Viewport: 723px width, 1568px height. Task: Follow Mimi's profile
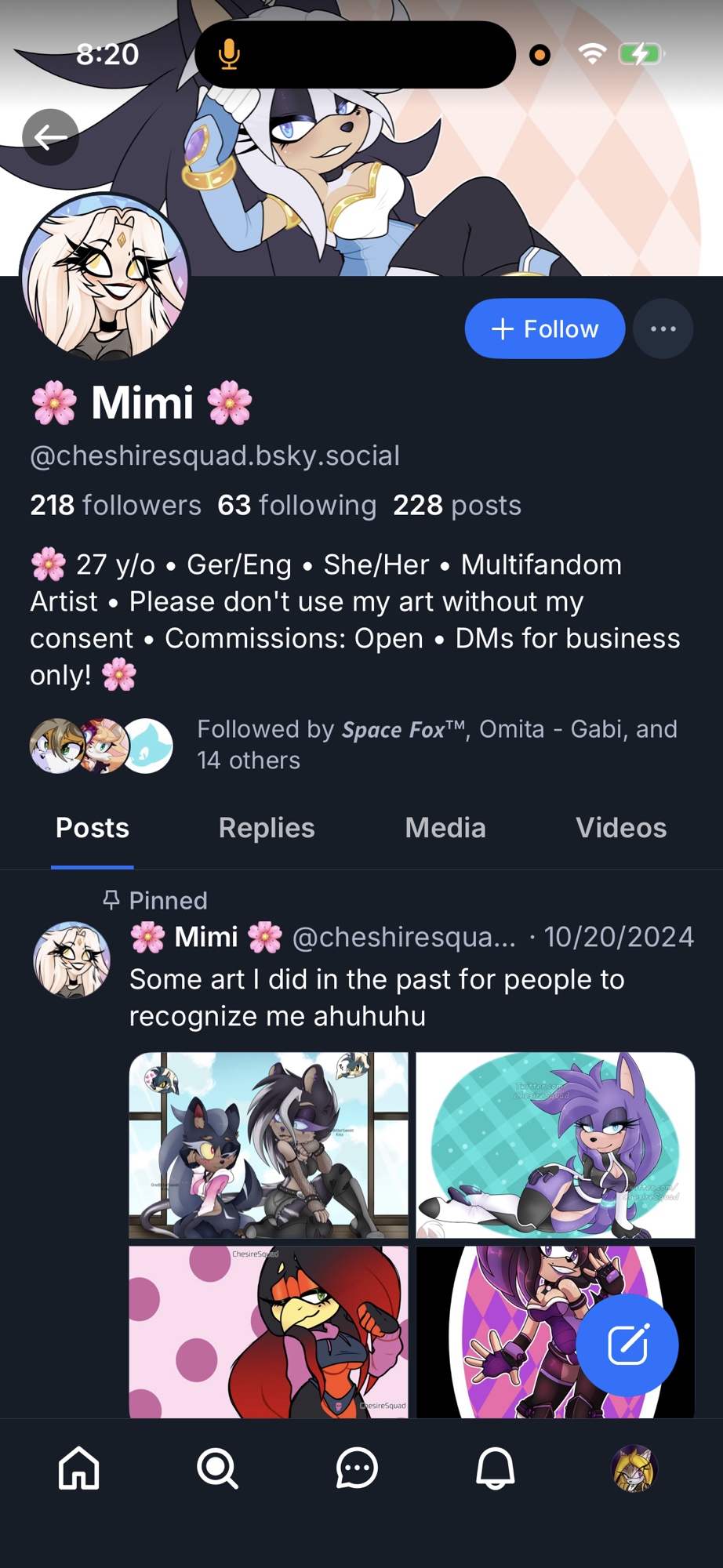544,328
